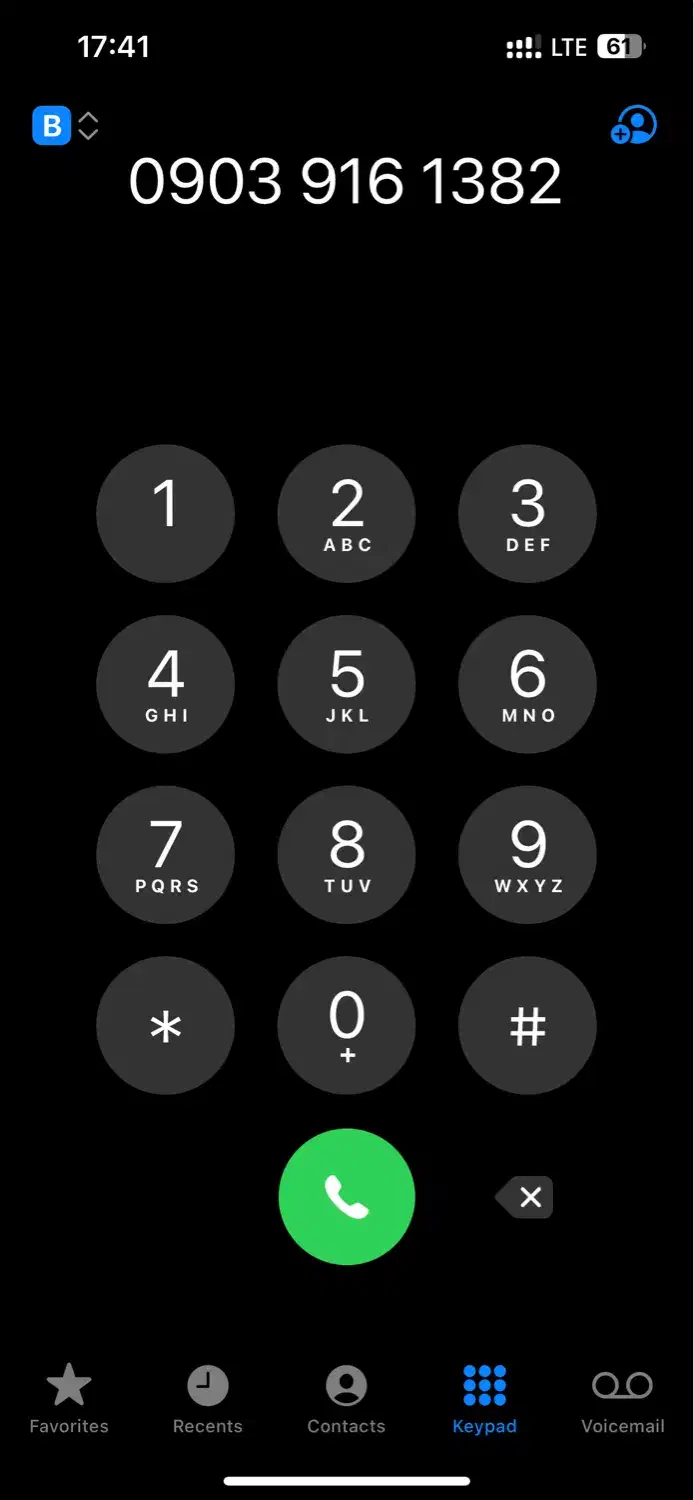This screenshot has width=694, height=1500.
Task: Tap the 3 DEF key
Action: (x=528, y=514)
